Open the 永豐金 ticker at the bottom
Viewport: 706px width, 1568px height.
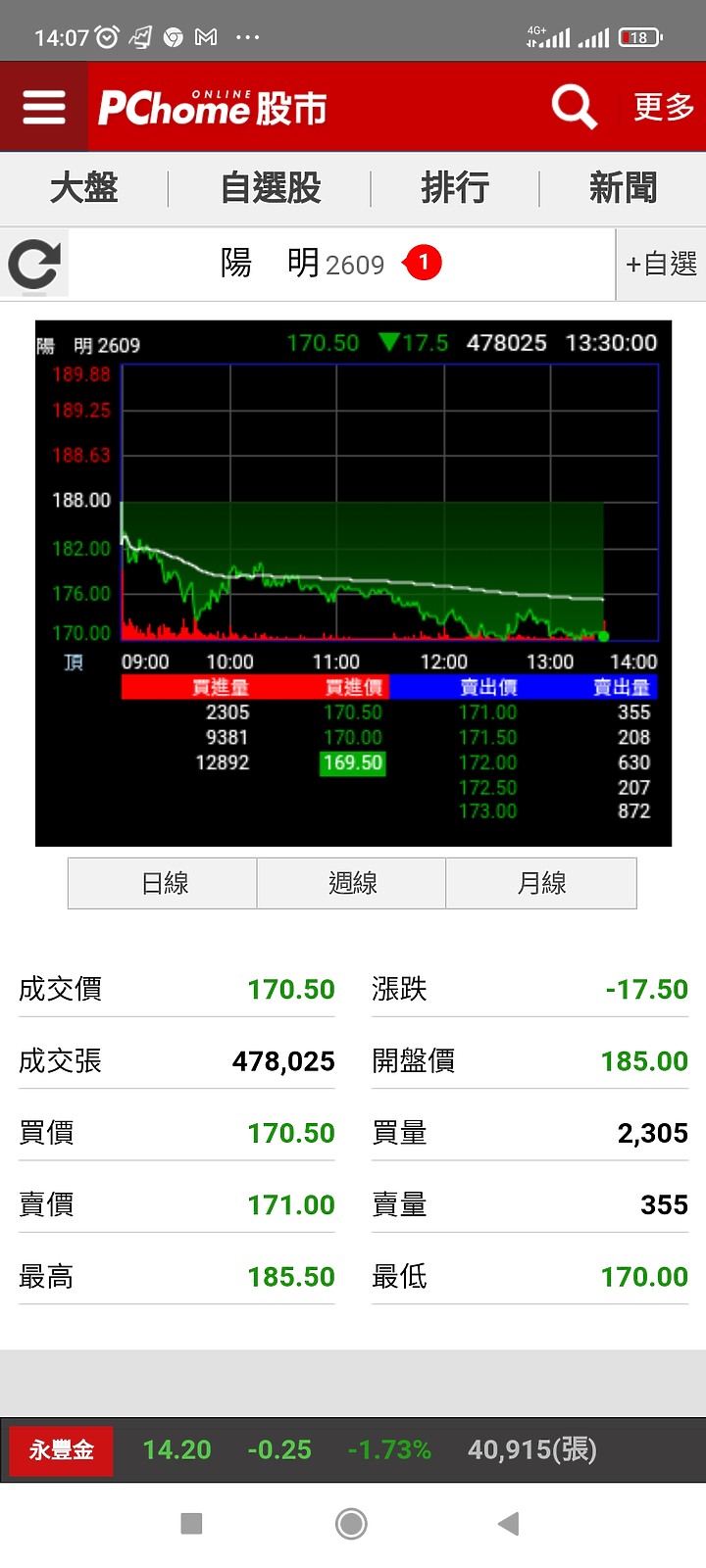coord(62,1450)
